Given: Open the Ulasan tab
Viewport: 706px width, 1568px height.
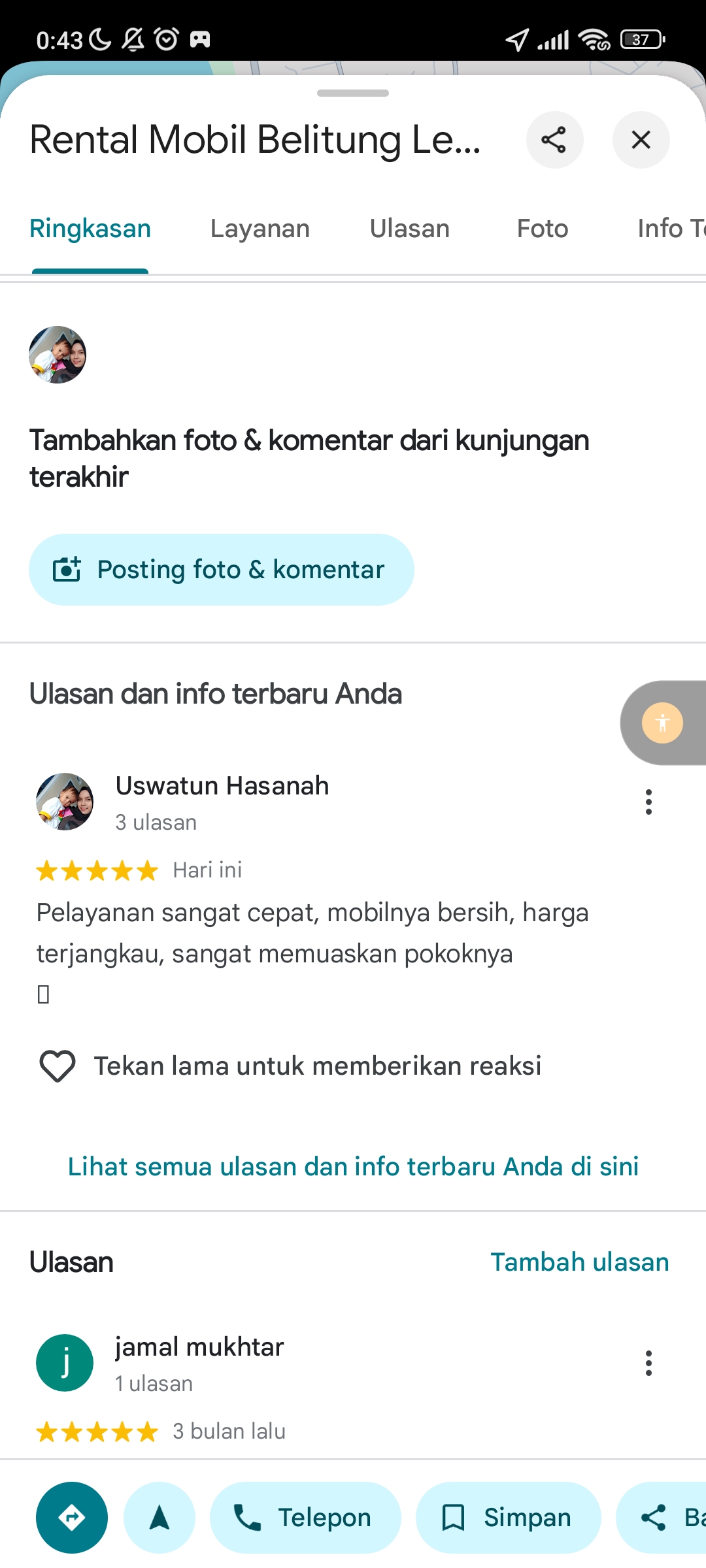Looking at the screenshot, I should coord(410,229).
